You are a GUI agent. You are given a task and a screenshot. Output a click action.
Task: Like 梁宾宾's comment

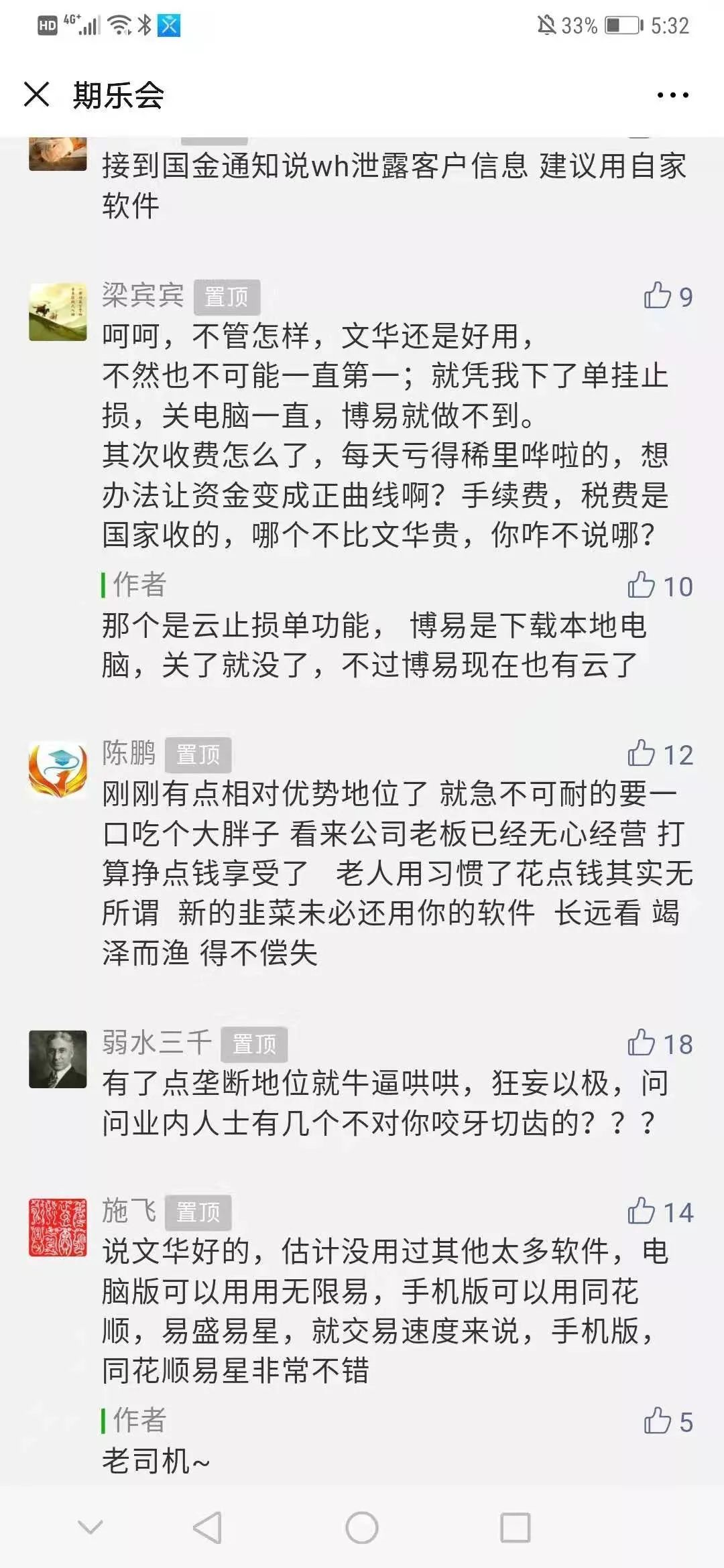658,296
